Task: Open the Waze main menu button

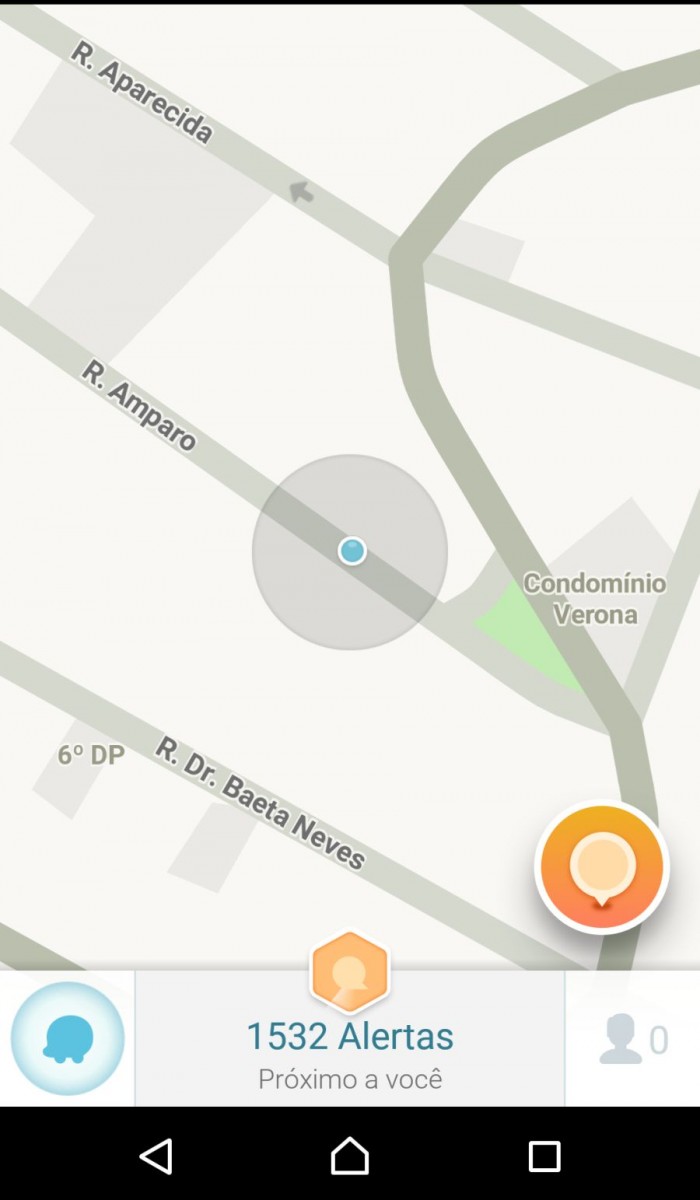Action: [x=68, y=1038]
